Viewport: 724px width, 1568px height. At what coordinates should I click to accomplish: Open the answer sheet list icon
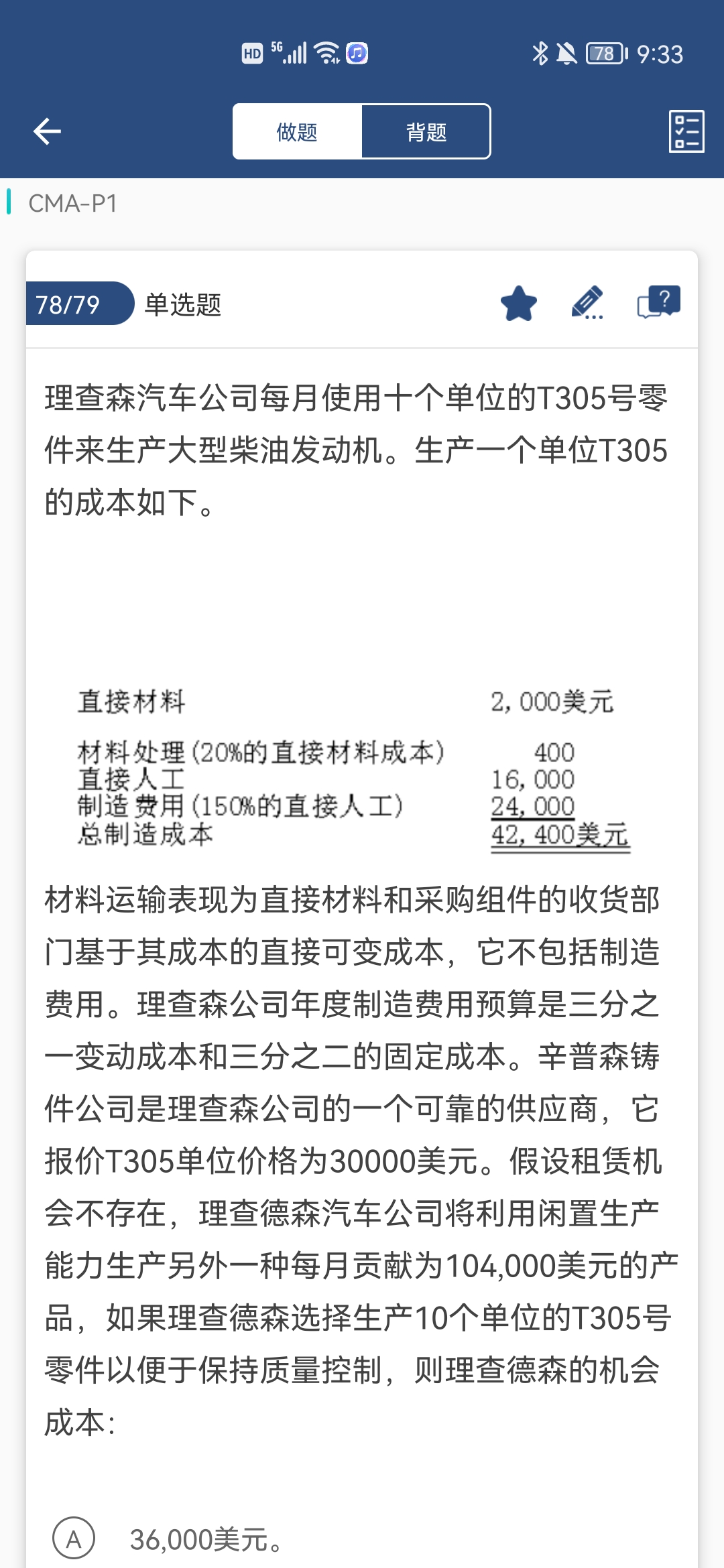click(x=686, y=131)
